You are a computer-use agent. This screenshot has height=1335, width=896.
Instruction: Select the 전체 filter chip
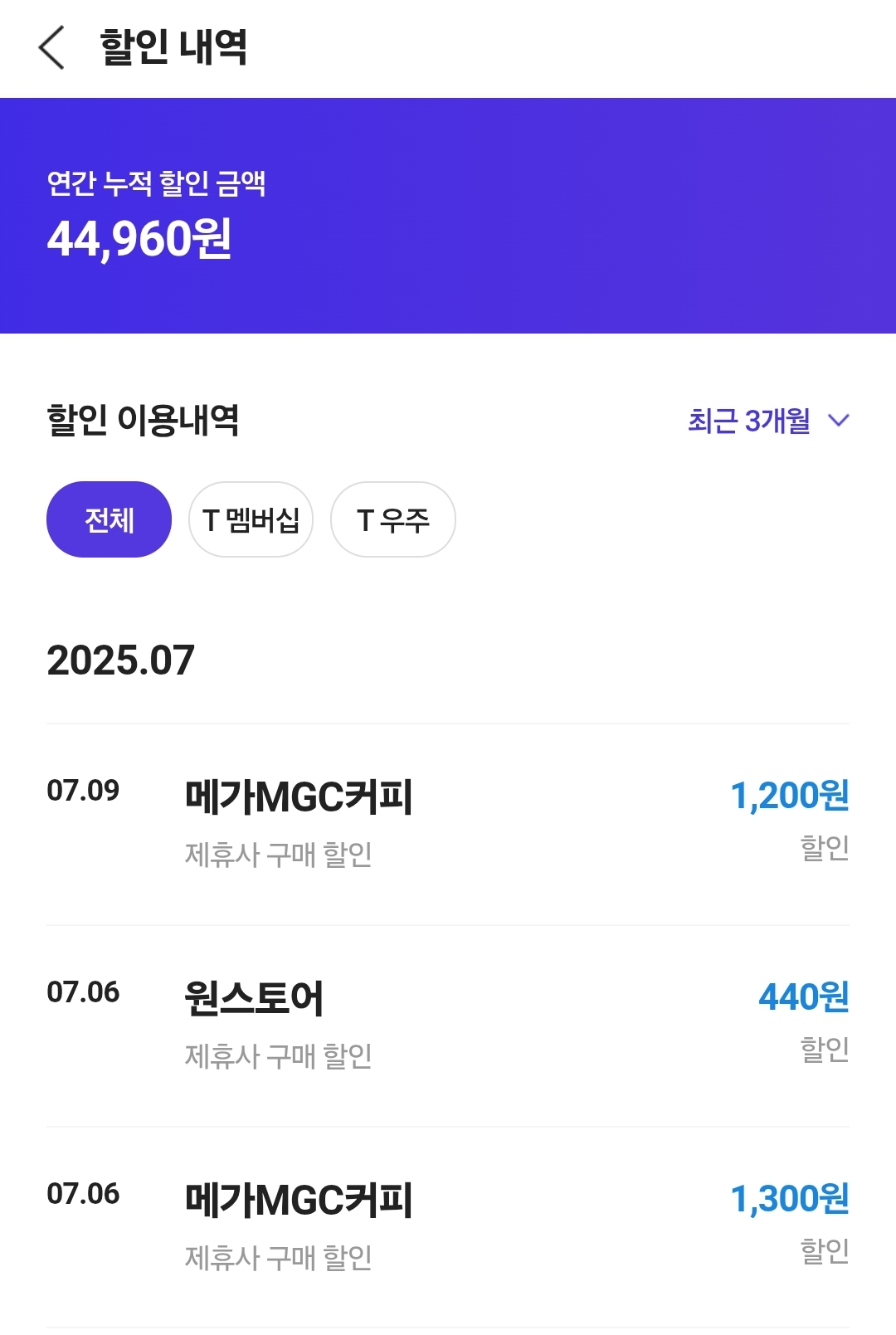[x=109, y=519]
